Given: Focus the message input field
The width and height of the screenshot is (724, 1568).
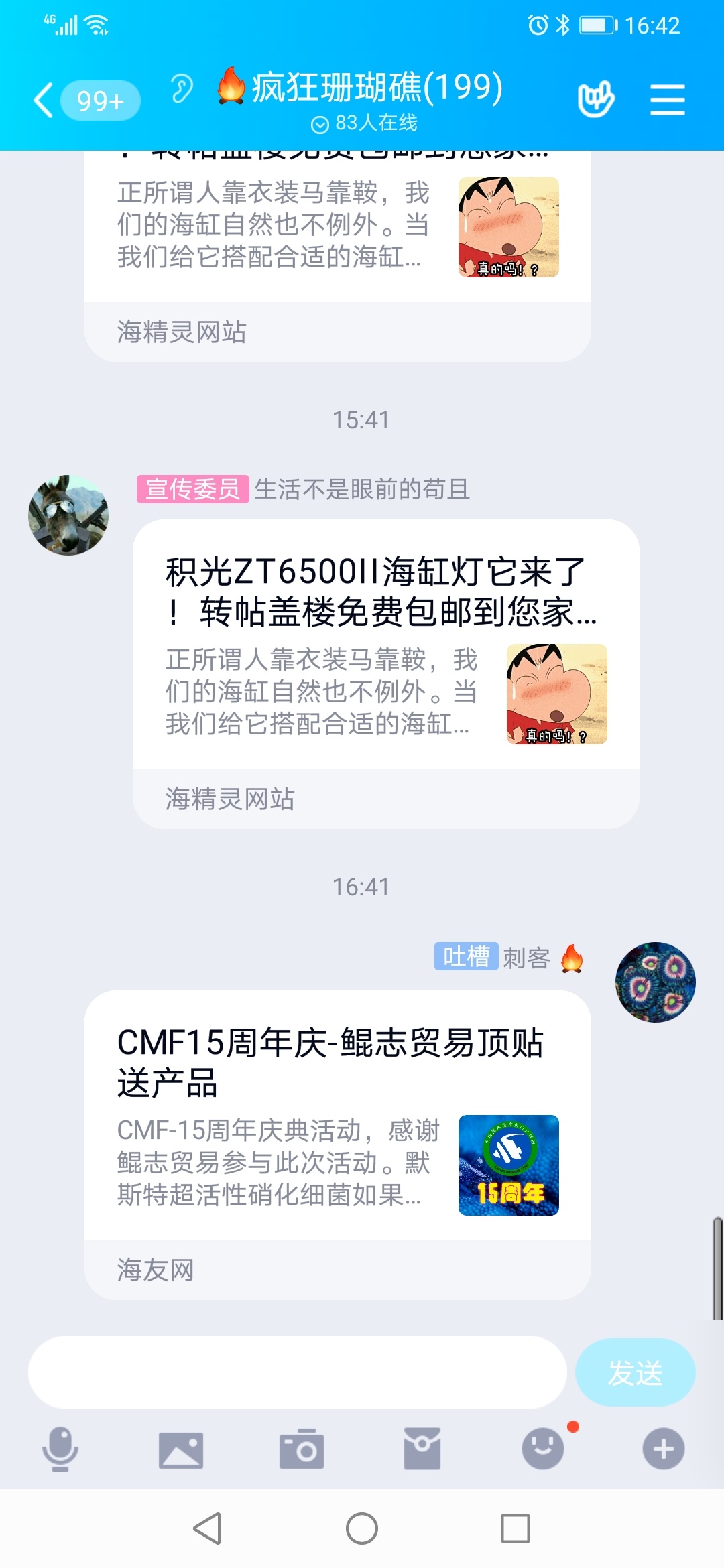Looking at the screenshot, I should click(x=297, y=1372).
